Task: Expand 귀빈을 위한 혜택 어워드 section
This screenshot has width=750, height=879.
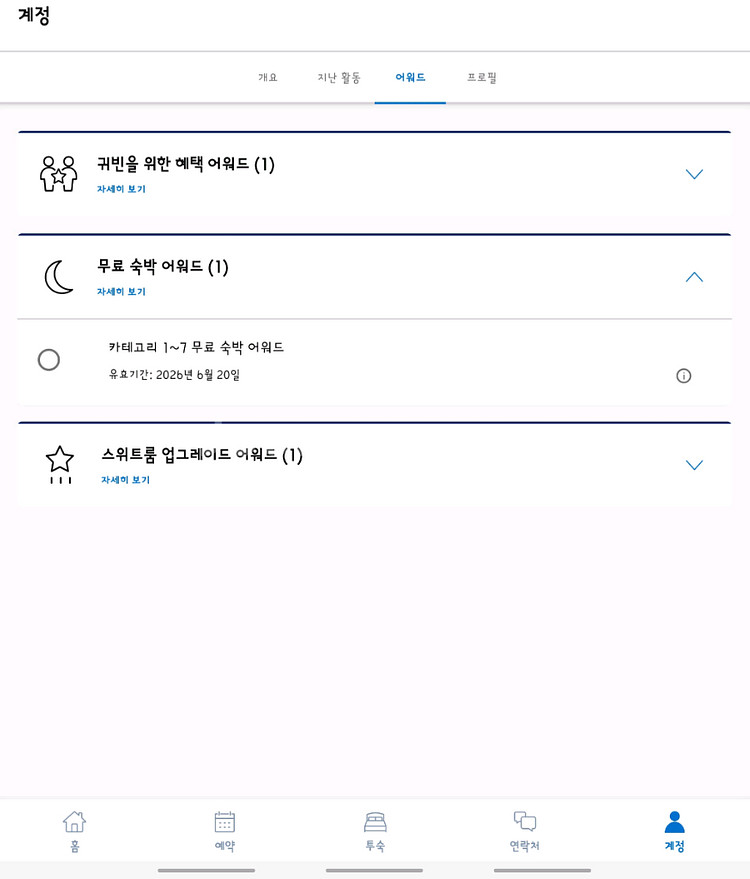Action: [694, 174]
